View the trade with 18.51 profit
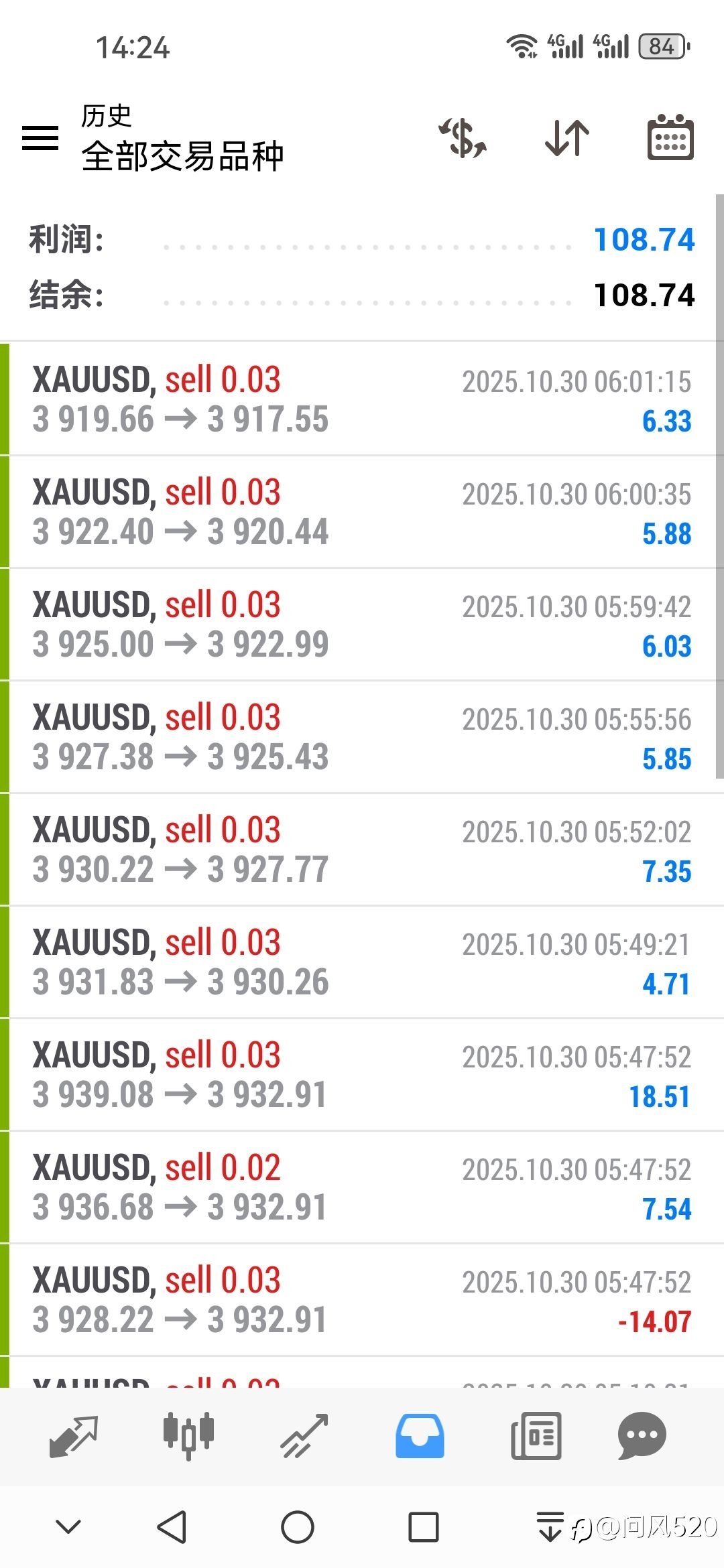Image resolution: width=724 pixels, height=1568 pixels. (x=362, y=1075)
